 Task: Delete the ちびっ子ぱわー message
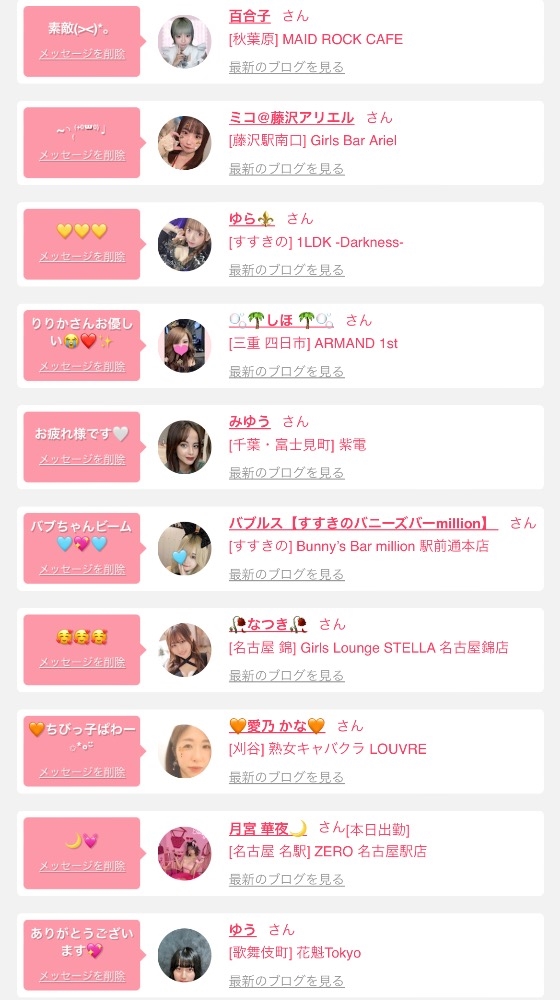pyautogui.click(x=82, y=772)
